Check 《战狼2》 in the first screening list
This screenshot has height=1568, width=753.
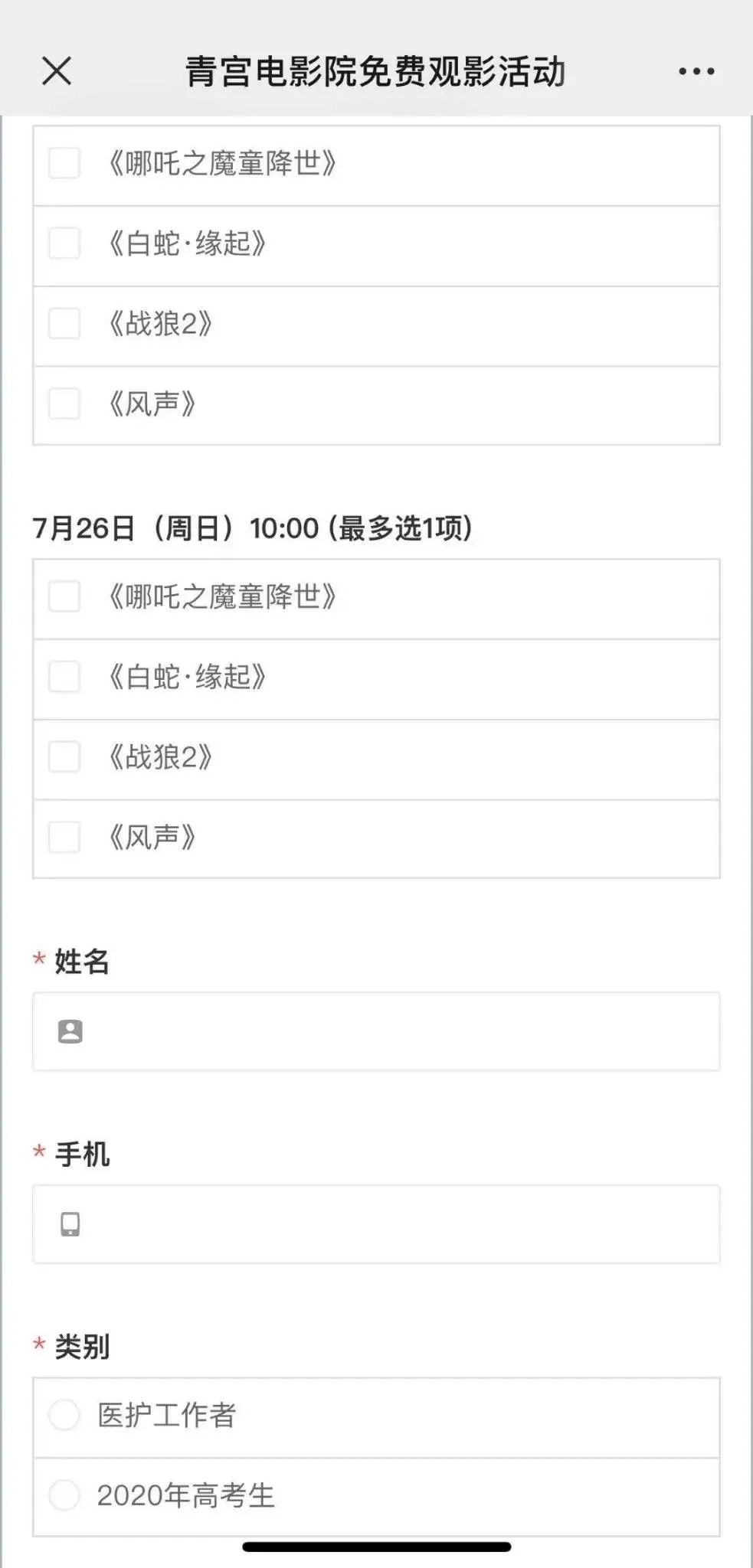pos(63,325)
